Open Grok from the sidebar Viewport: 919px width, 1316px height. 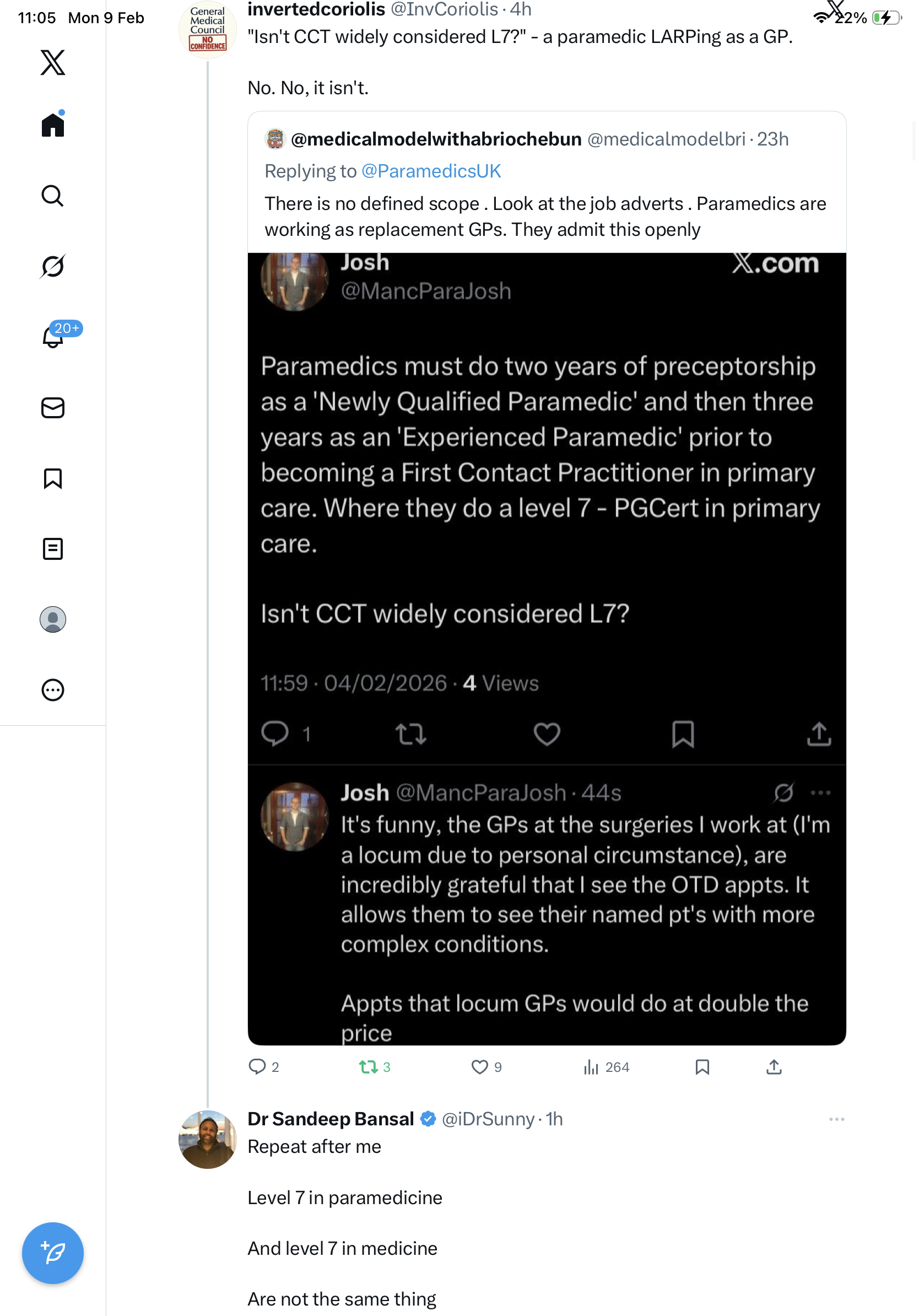tap(53, 266)
